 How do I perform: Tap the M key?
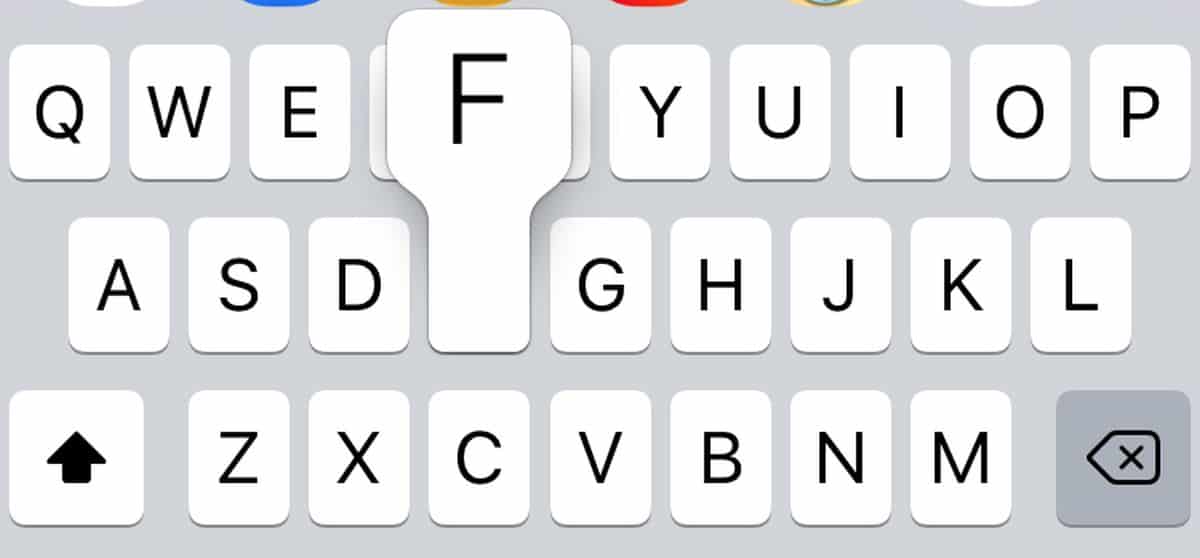pyautogui.click(x=960, y=458)
